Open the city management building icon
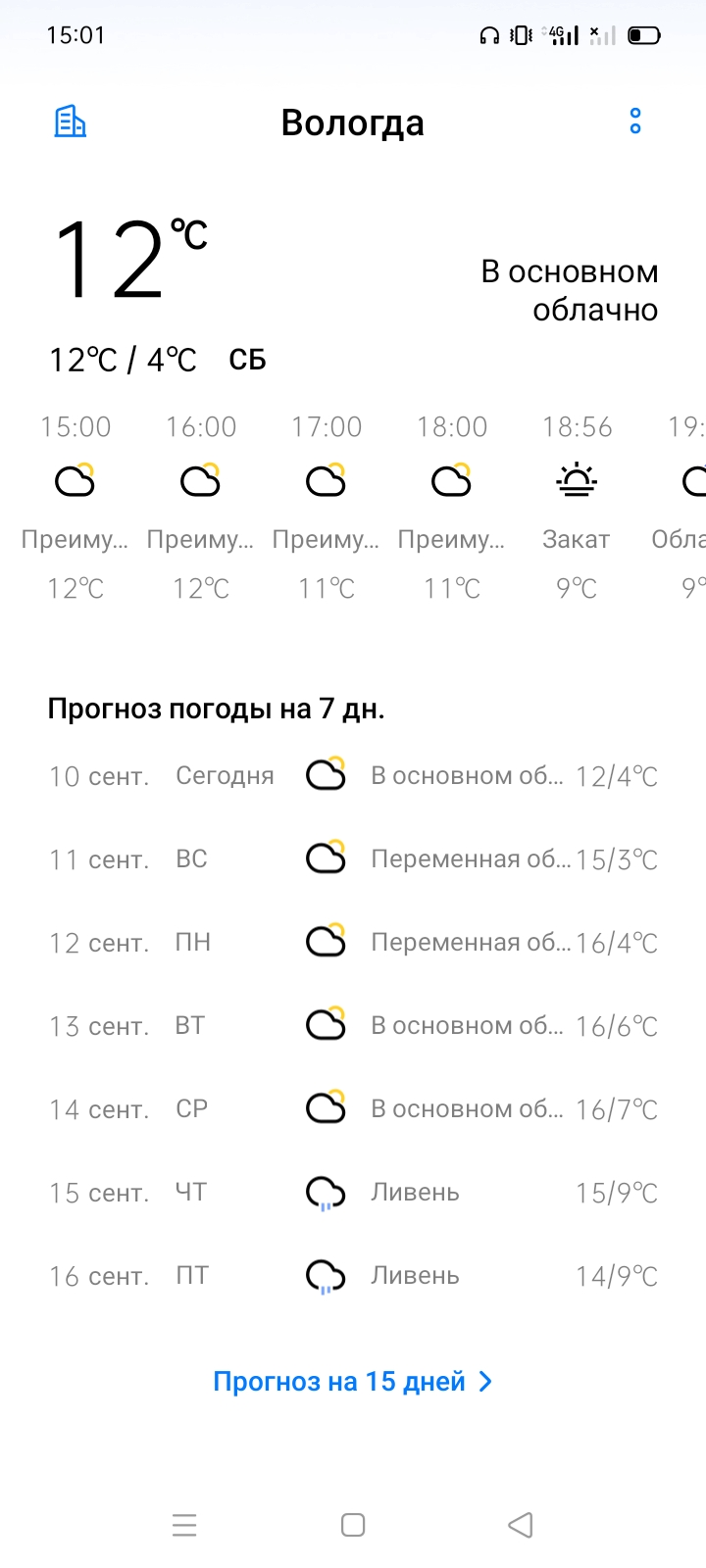Screen dimensions: 706x1568 [x=69, y=122]
